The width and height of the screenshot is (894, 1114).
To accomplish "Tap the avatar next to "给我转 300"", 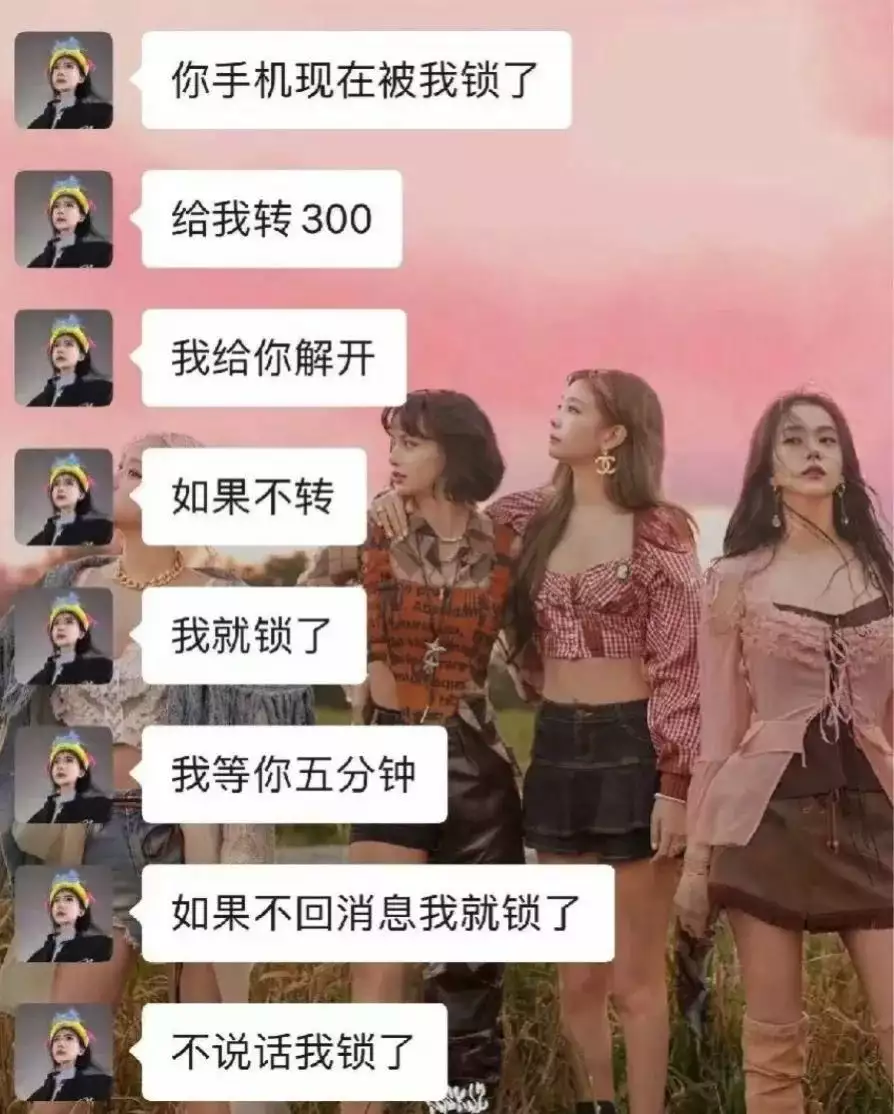I will coord(63,219).
